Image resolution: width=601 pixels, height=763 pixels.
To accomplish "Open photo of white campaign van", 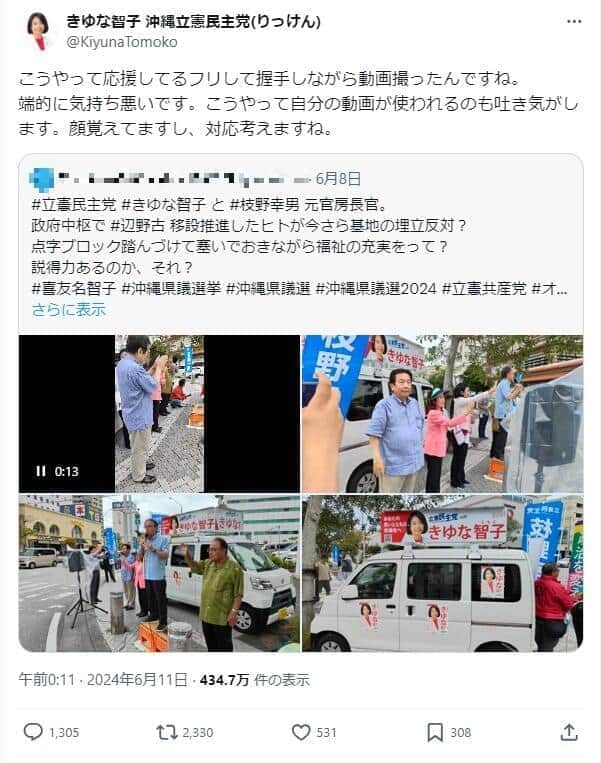I will point(442,574).
